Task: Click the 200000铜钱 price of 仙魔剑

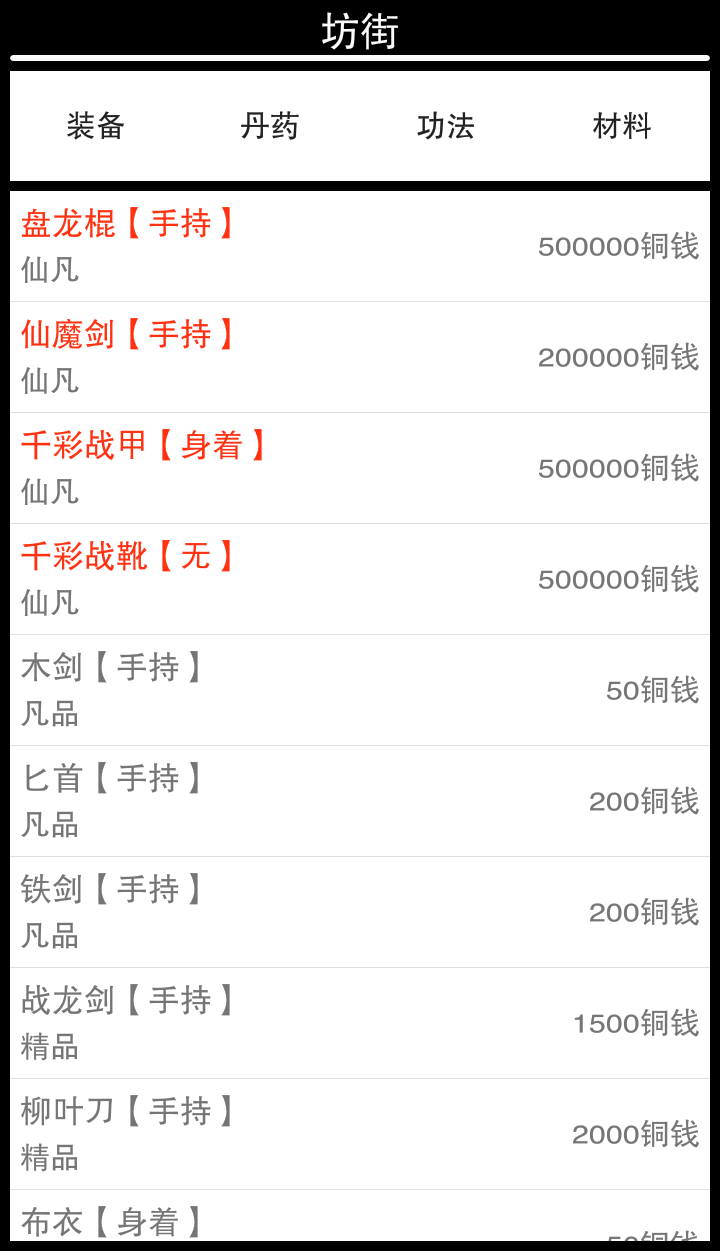Action: click(x=620, y=358)
